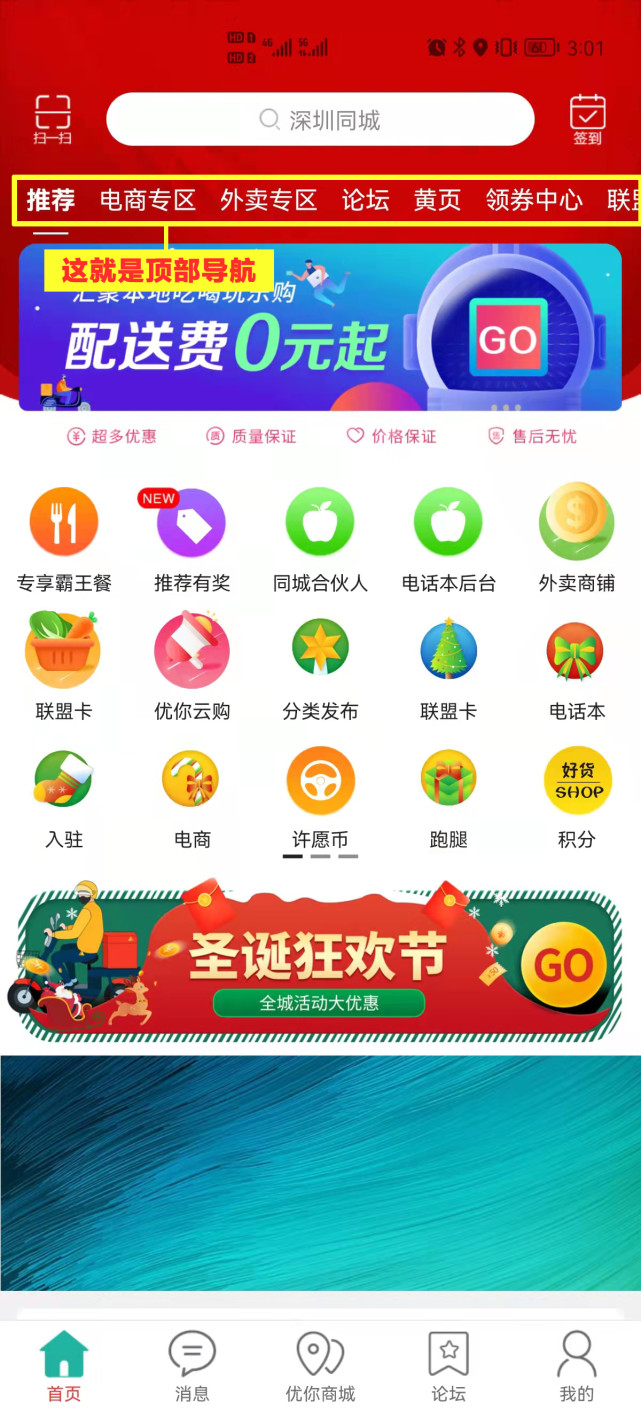The image size is (641, 1410).
Task: Open the 扫一扫 scanner icon
Action: (x=52, y=119)
